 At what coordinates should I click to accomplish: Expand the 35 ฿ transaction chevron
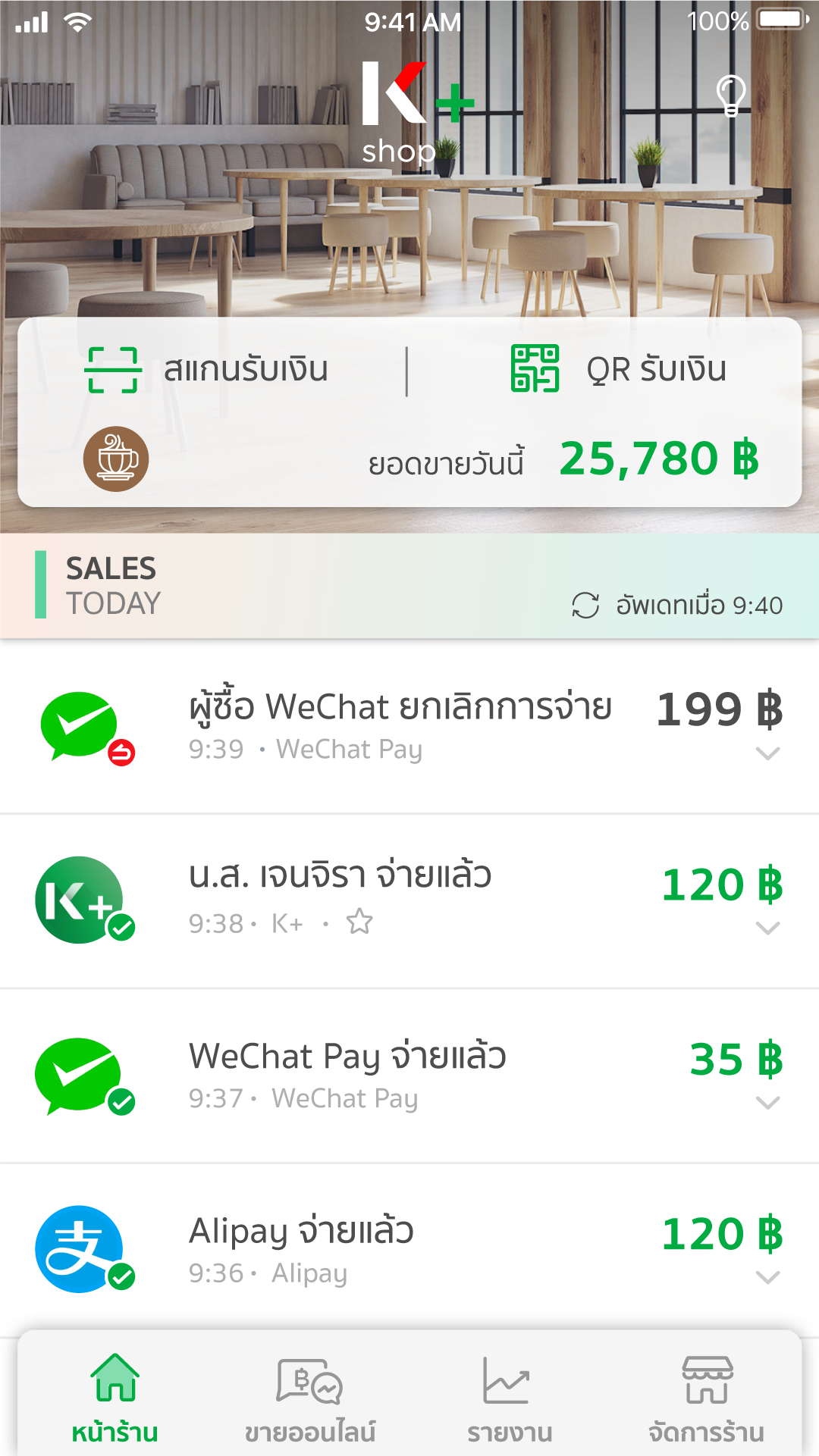[x=768, y=1103]
